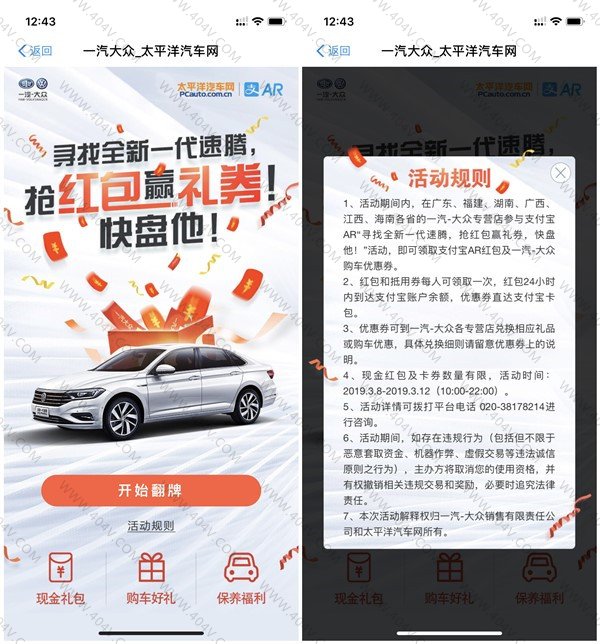Tap the 开始翻牌 button
Viewport: 600px width, 644px height.
click(x=151, y=490)
